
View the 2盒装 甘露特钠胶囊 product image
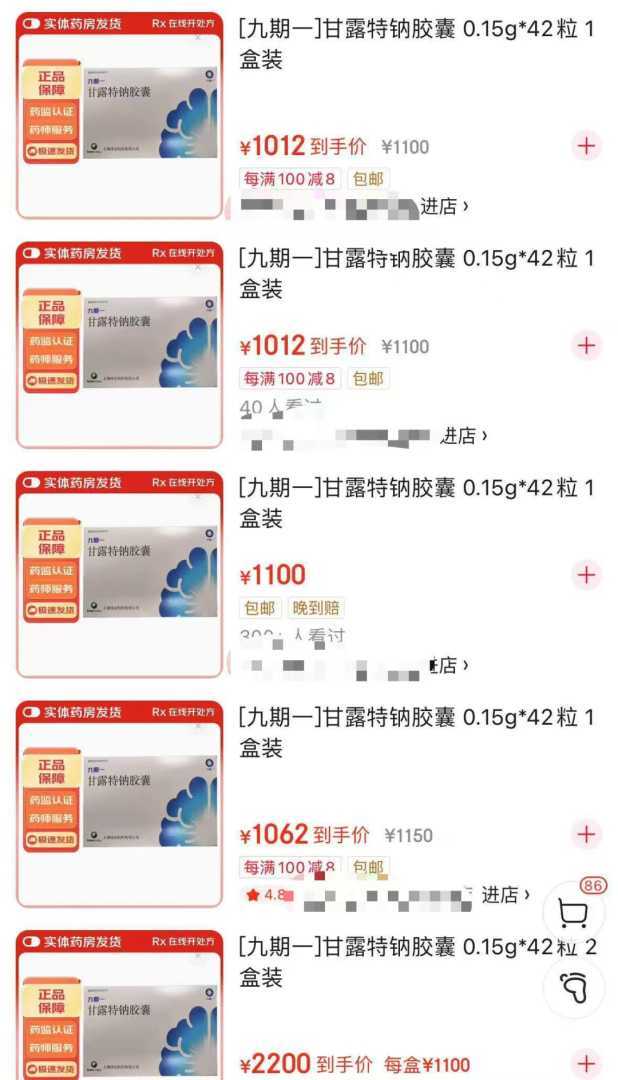[120, 1010]
